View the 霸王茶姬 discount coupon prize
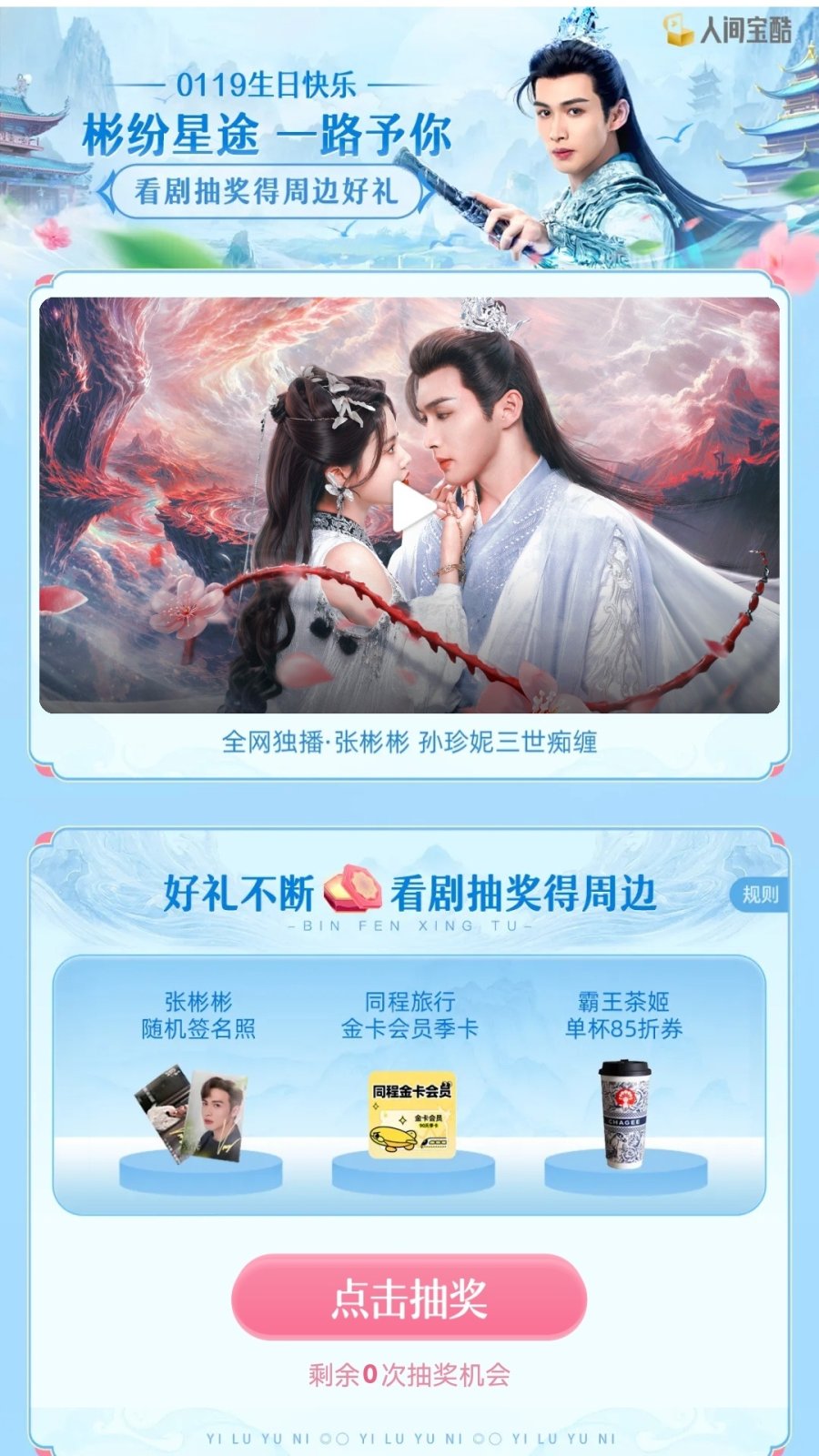Screen dimensions: 819x1456 624,1115
